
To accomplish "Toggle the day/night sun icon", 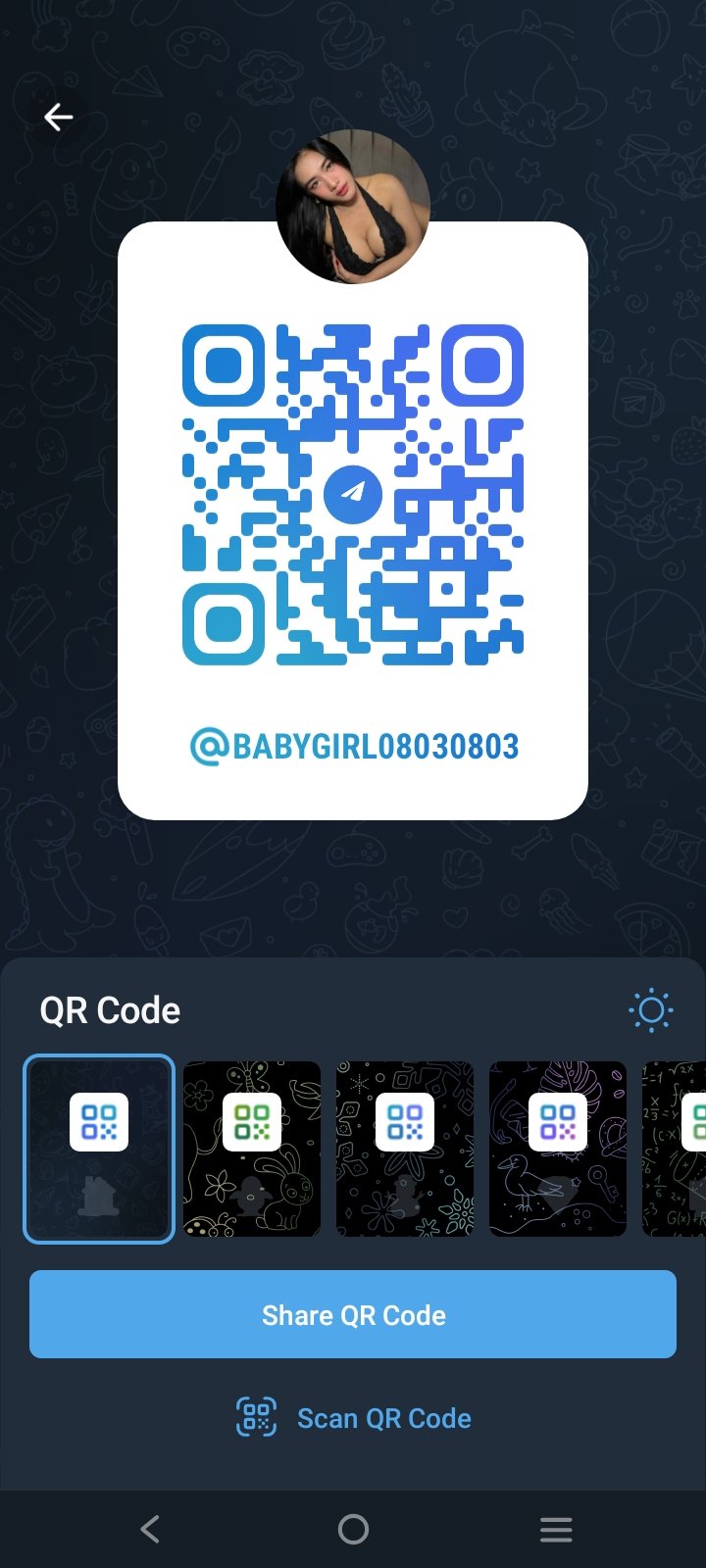I will [x=651, y=1010].
